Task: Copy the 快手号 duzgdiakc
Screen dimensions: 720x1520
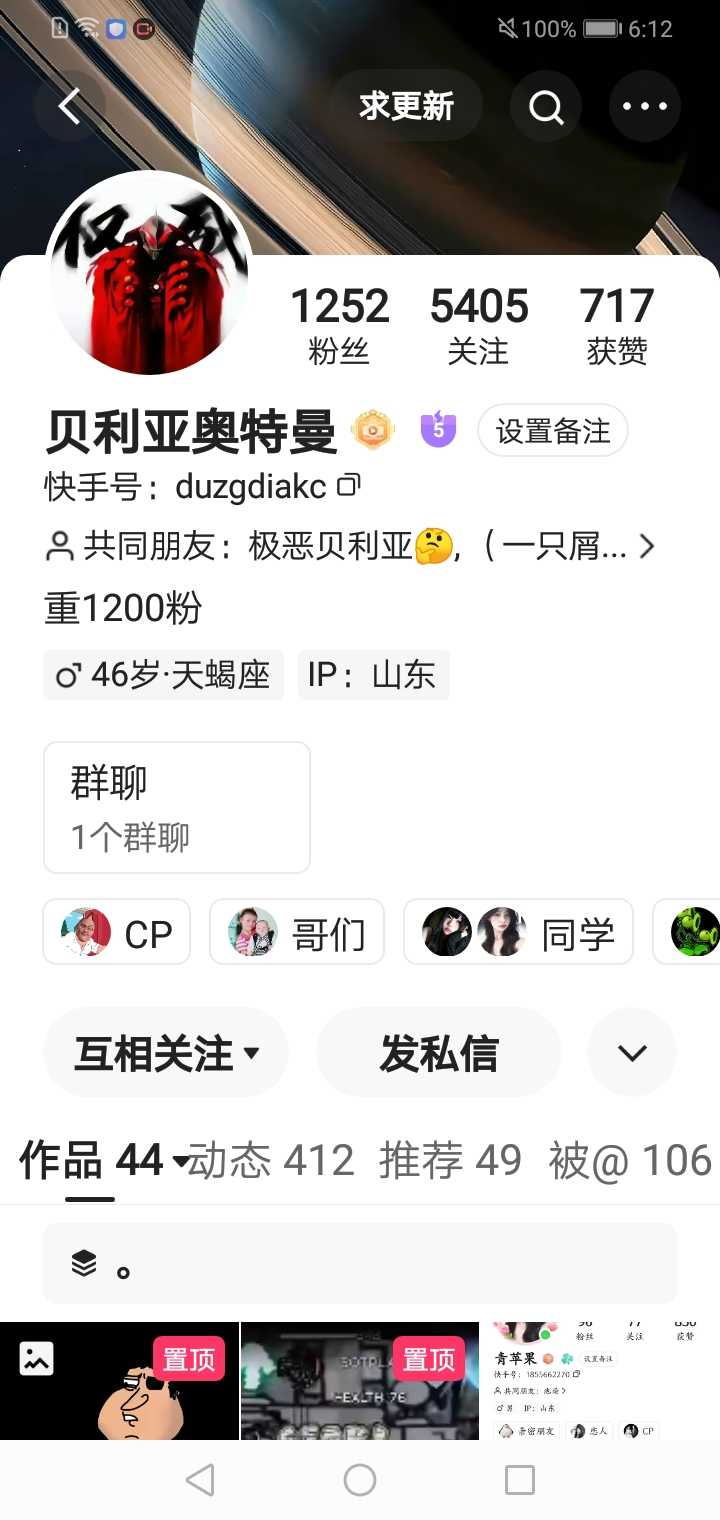Action: point(348,487)
